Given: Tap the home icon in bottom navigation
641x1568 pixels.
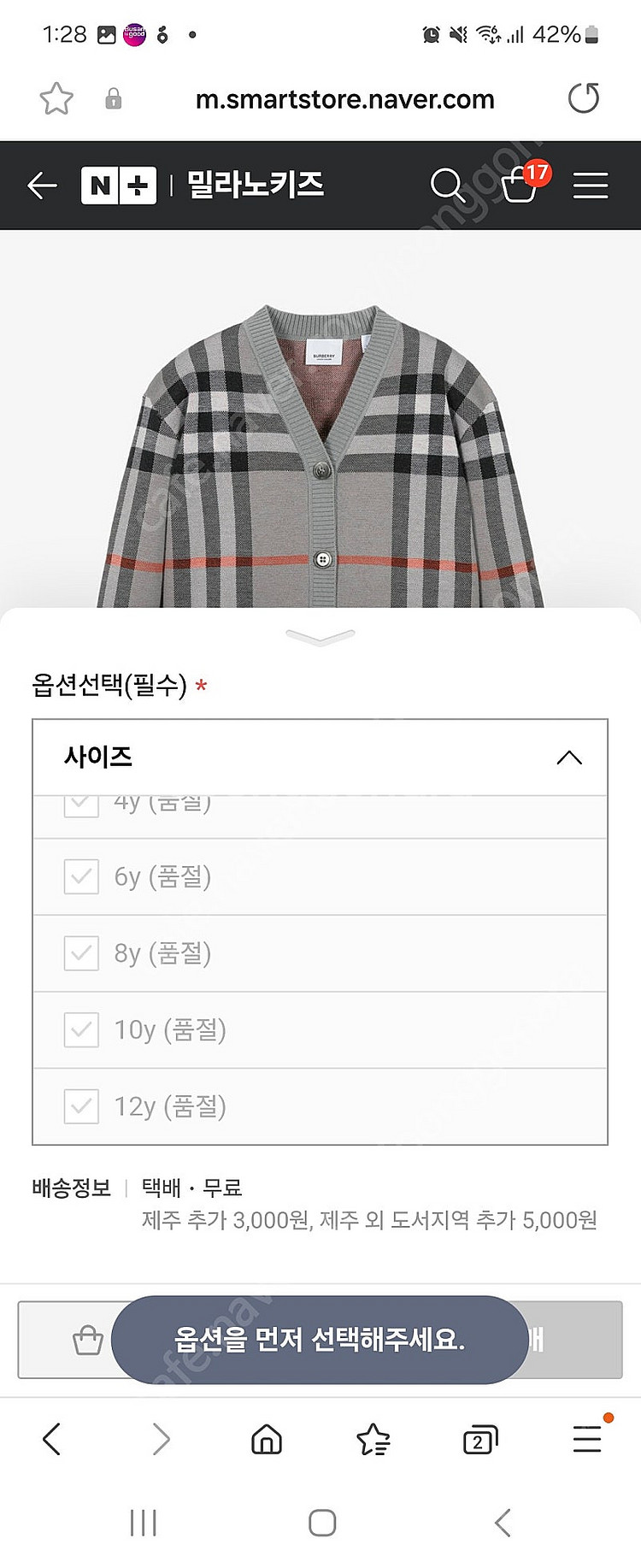Looking at the screenshot, I should [266, 1439].
